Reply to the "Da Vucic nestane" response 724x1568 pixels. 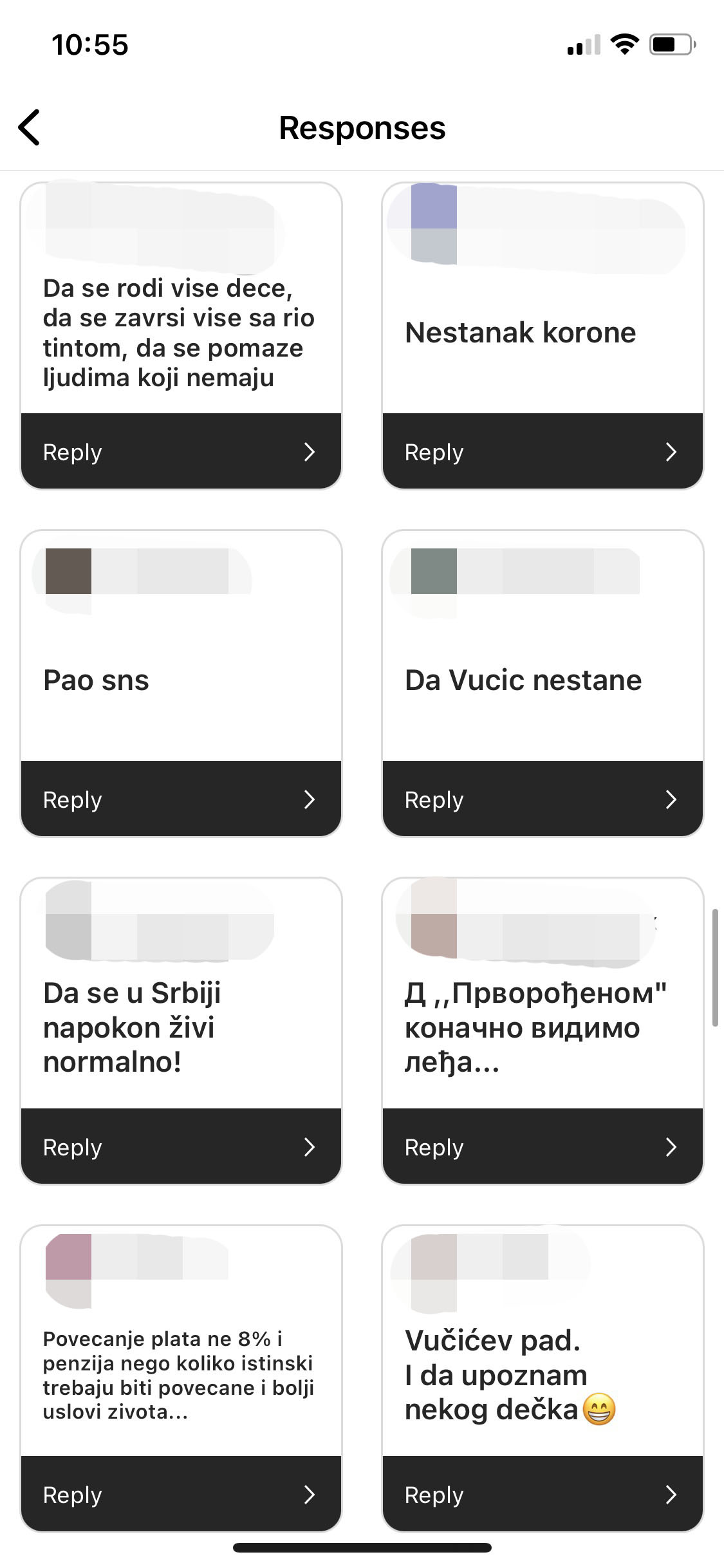tap(542, 799)
